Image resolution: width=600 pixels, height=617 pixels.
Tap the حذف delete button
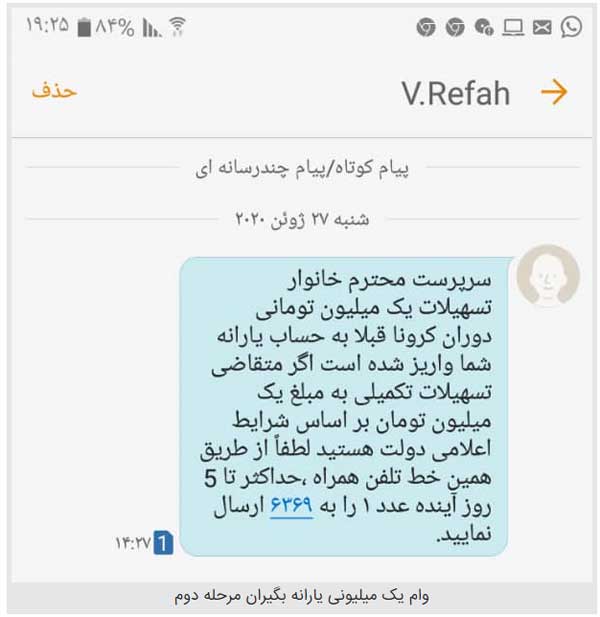(x=54, y=90)
